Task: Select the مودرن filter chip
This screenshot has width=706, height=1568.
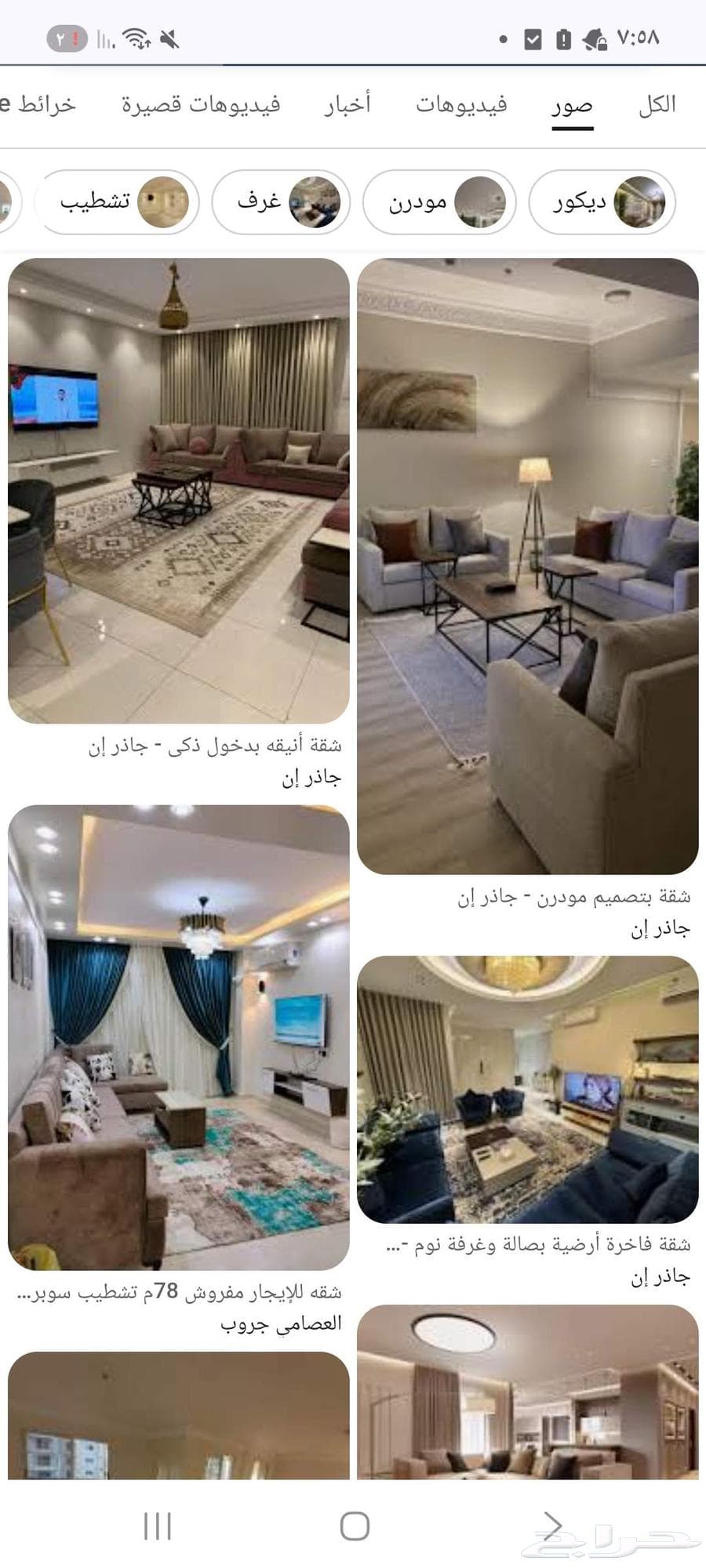Action: (439, 202)
